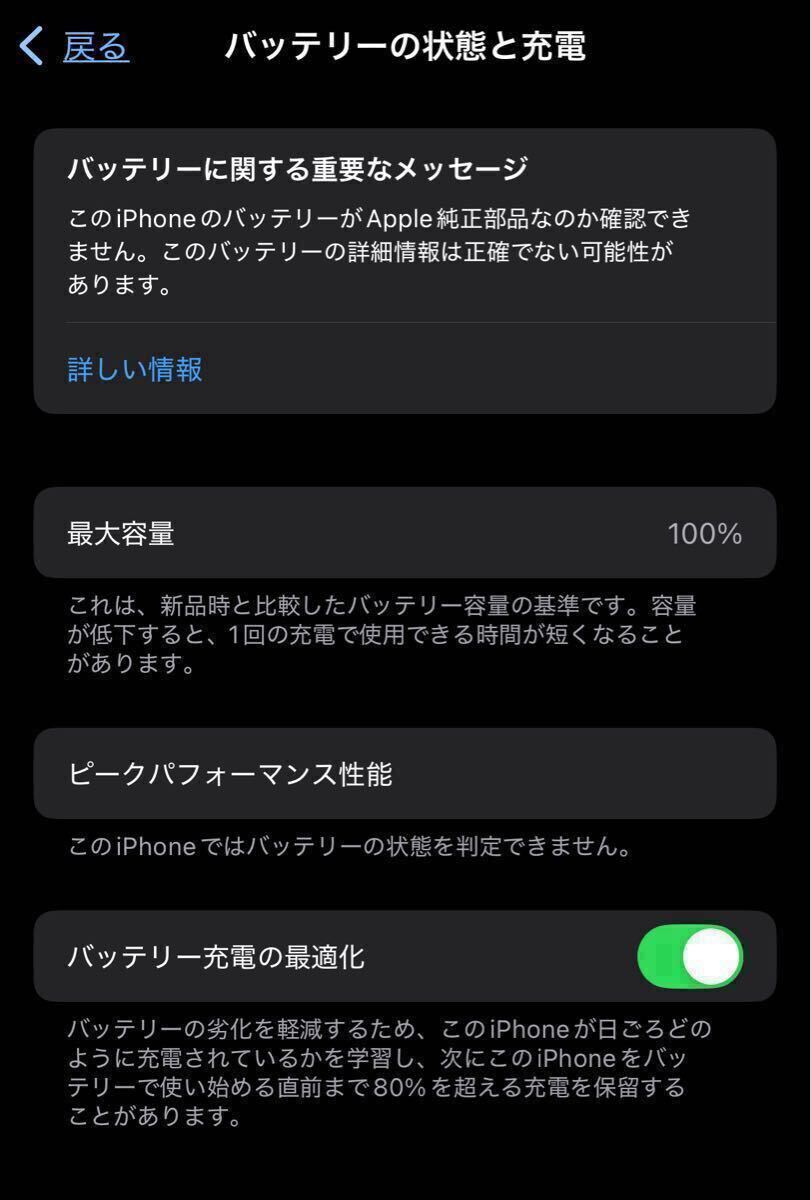Open the 詳しい情報 link
This screenshot has height=1200, width=811.
[135, 369]
